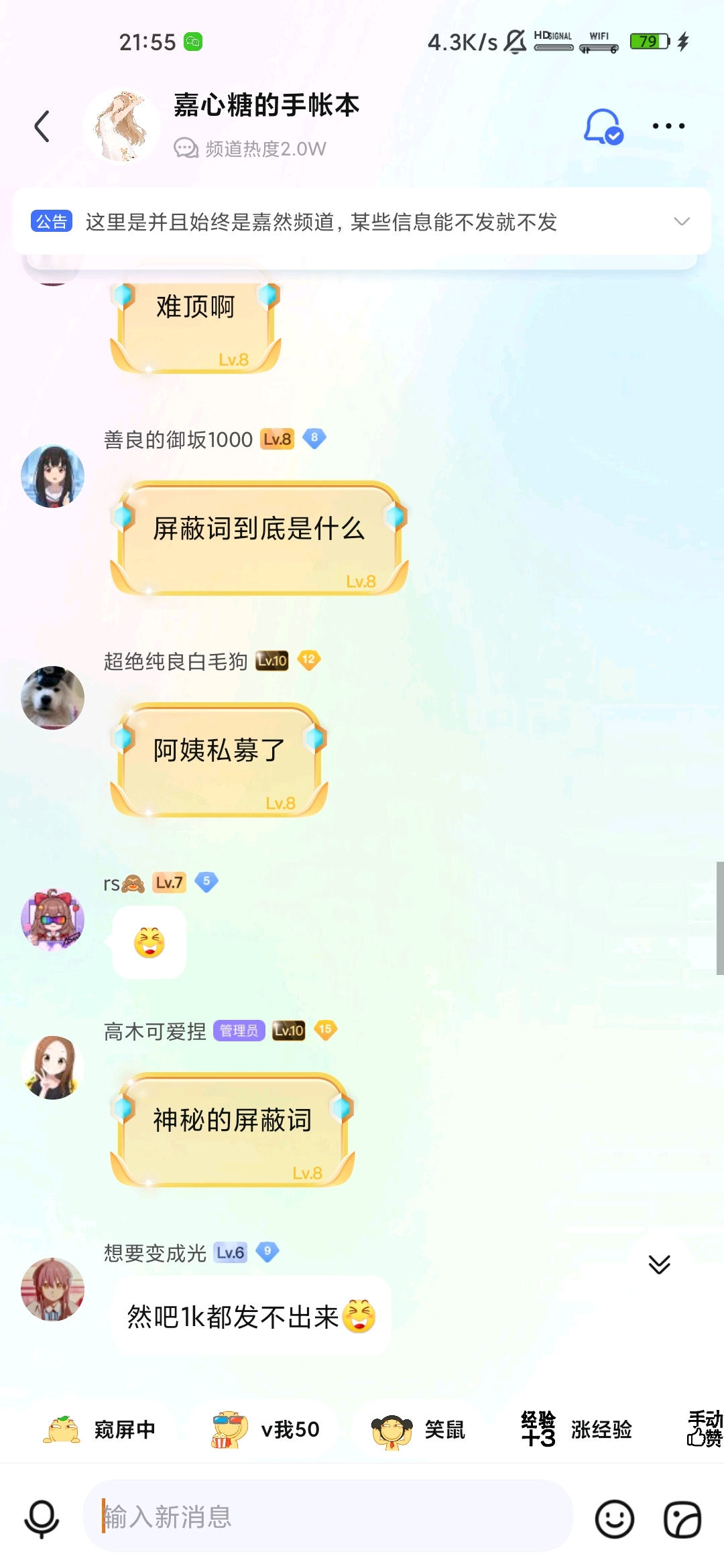This screenshot has width=724, height=1568.
Task: Open 高木可爱捏's profile avatar
Action: pyautogui.click(x=52, y=1067)
